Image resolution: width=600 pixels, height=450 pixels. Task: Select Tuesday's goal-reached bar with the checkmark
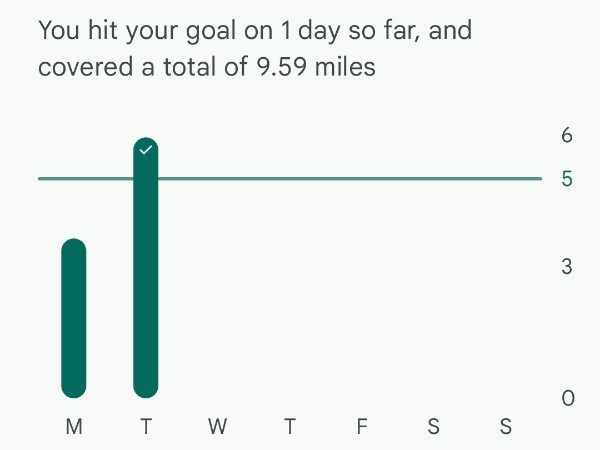click(146, 268)
